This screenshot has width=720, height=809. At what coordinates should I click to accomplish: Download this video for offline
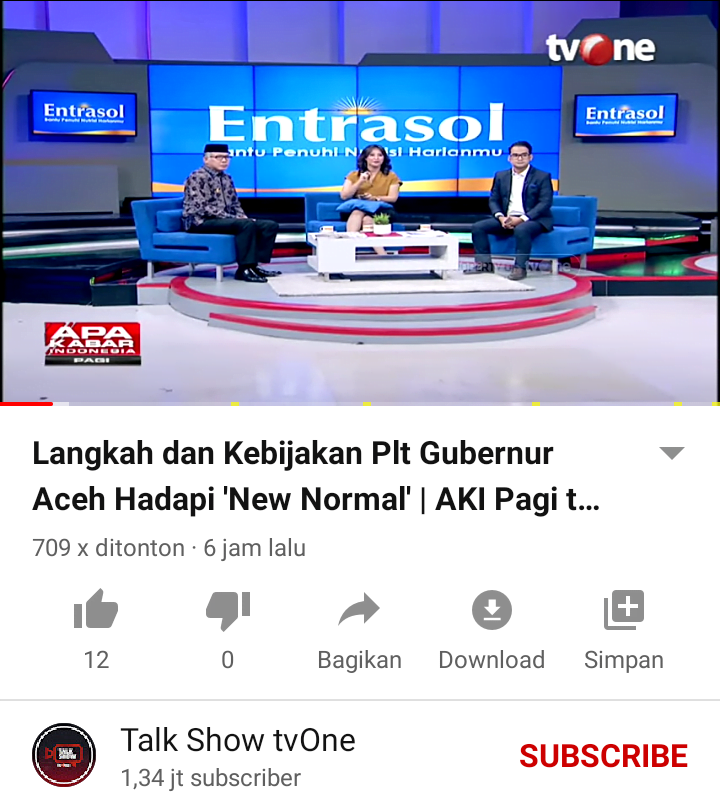[x=491, y=612]
